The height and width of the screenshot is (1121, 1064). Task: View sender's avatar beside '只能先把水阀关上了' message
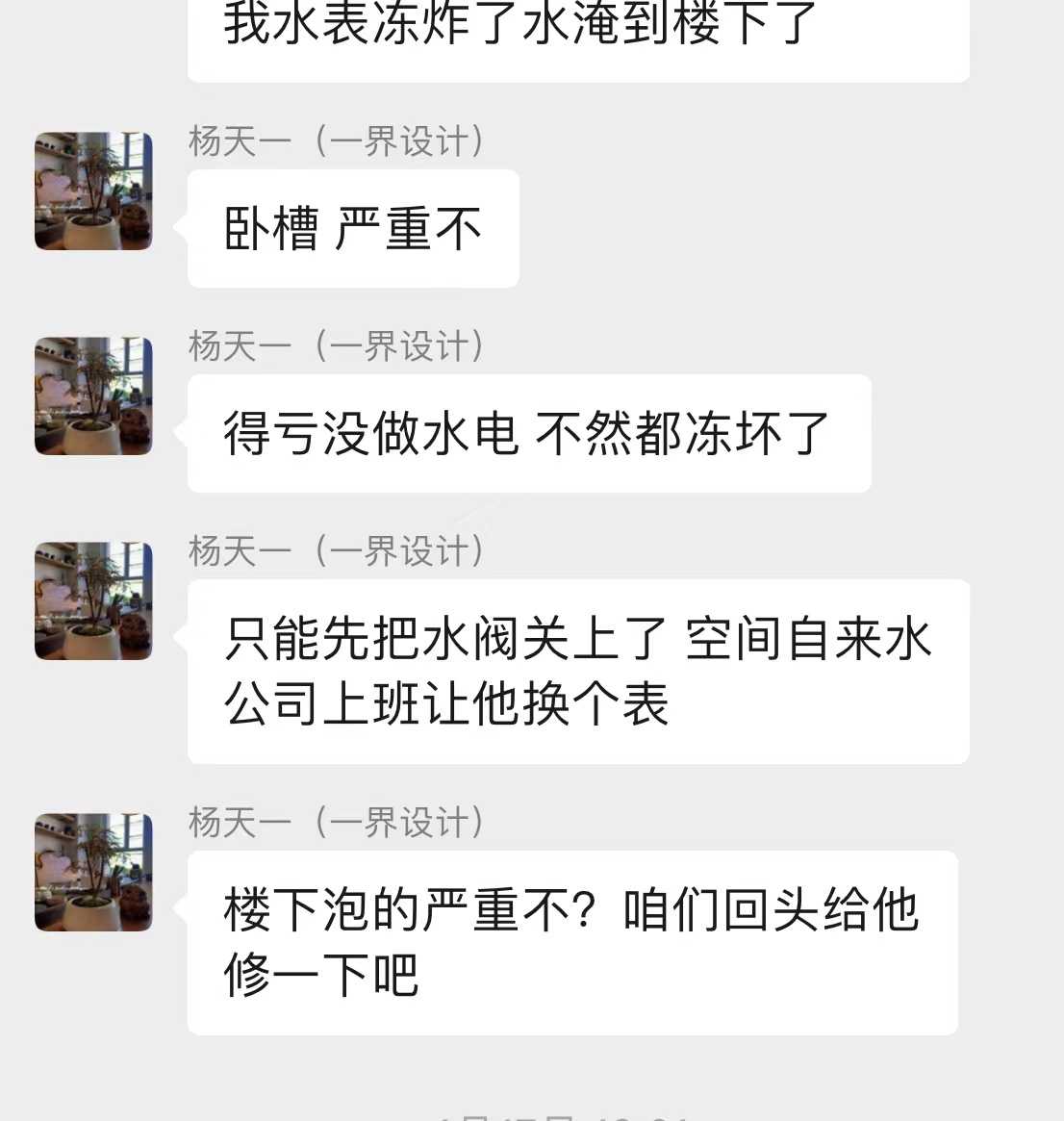[x=93, y=600]
